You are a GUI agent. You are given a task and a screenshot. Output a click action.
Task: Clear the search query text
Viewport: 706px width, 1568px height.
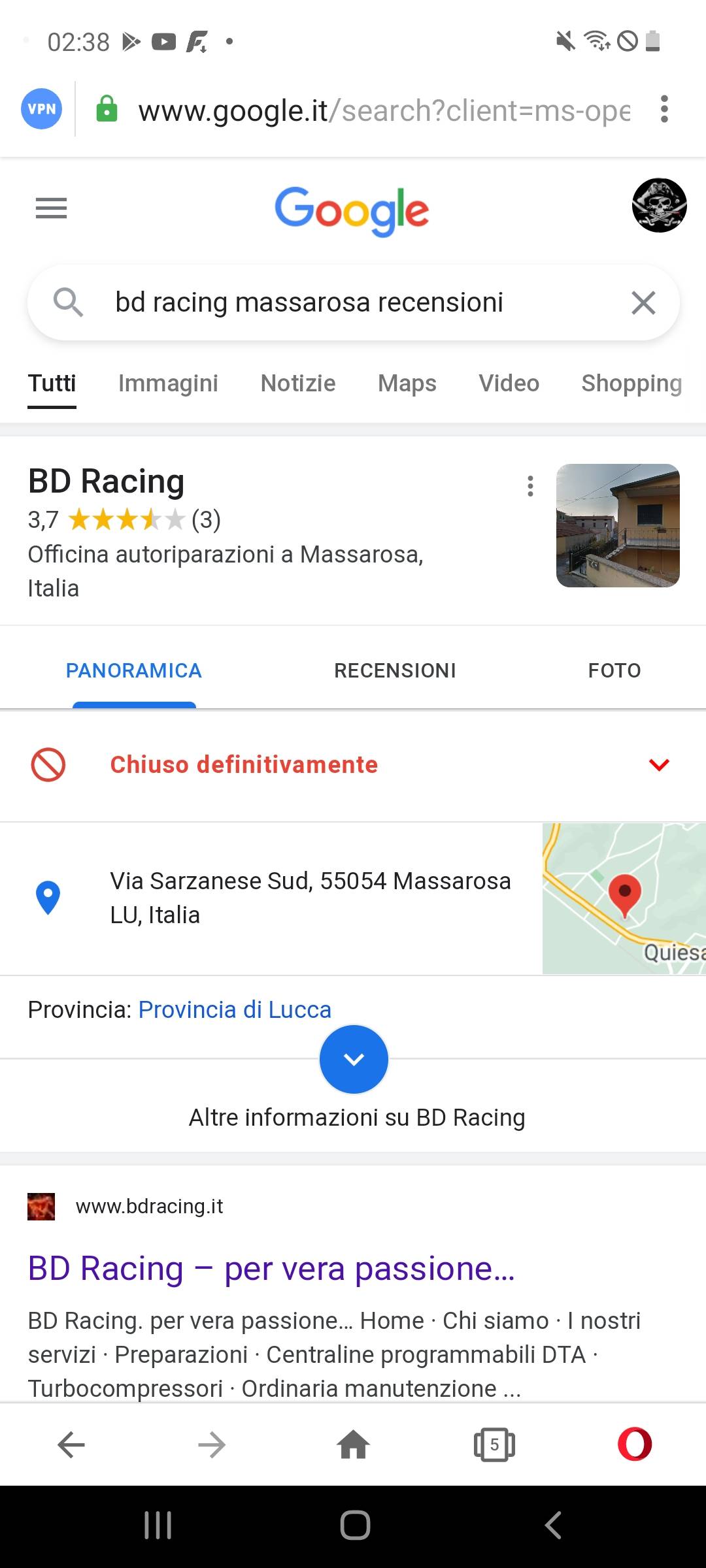click(x=643, y=302)
